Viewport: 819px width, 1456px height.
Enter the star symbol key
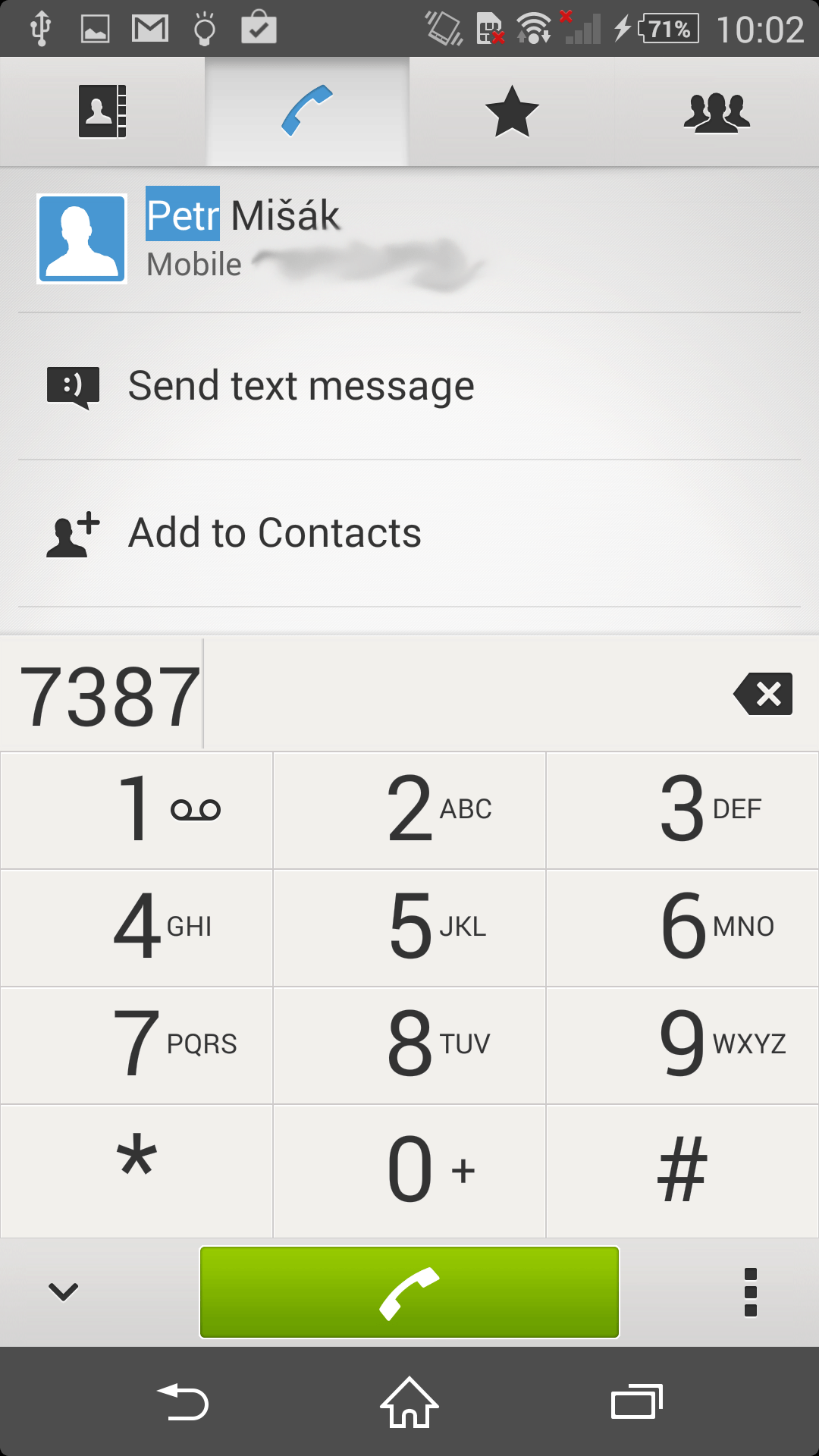pyautogui.click(x=136, y=1170)
